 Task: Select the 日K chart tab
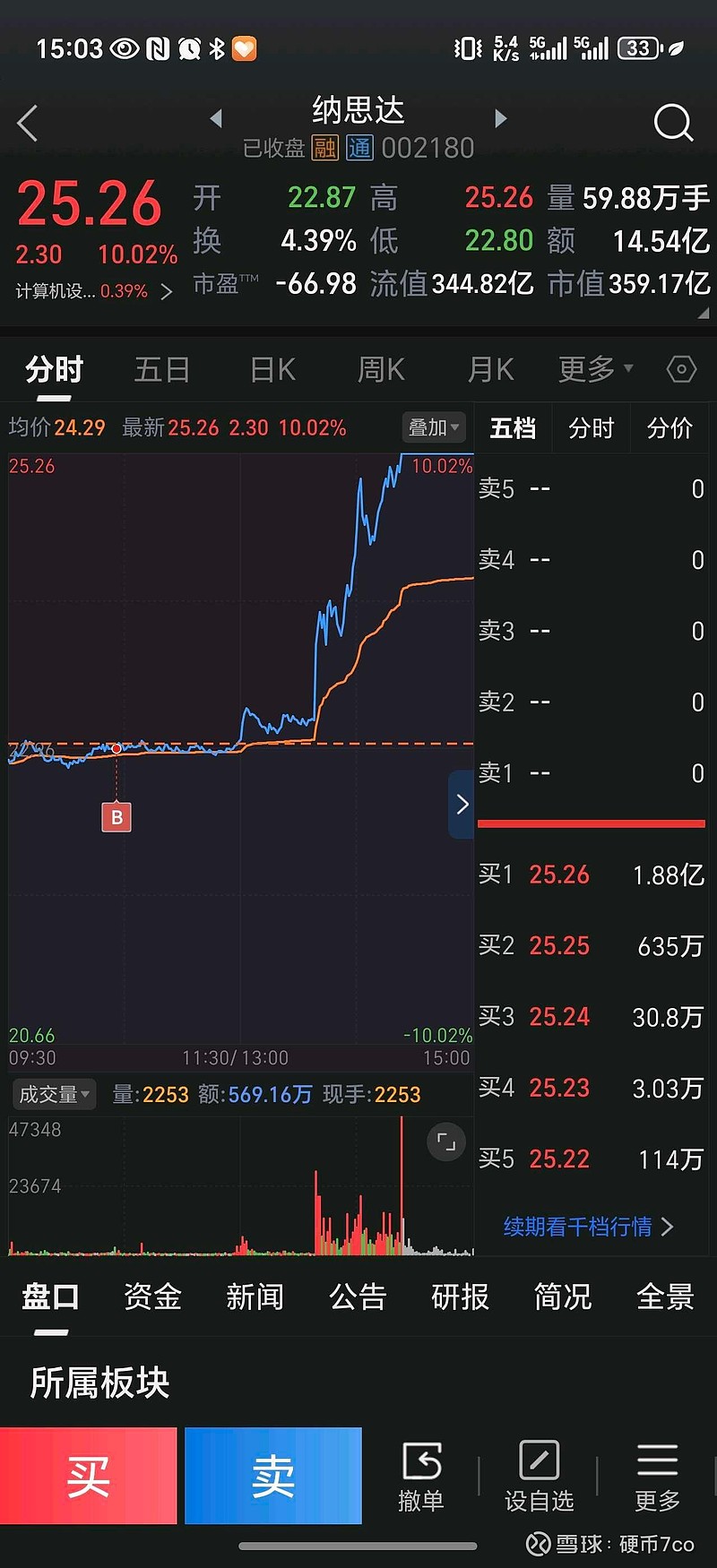272,369
